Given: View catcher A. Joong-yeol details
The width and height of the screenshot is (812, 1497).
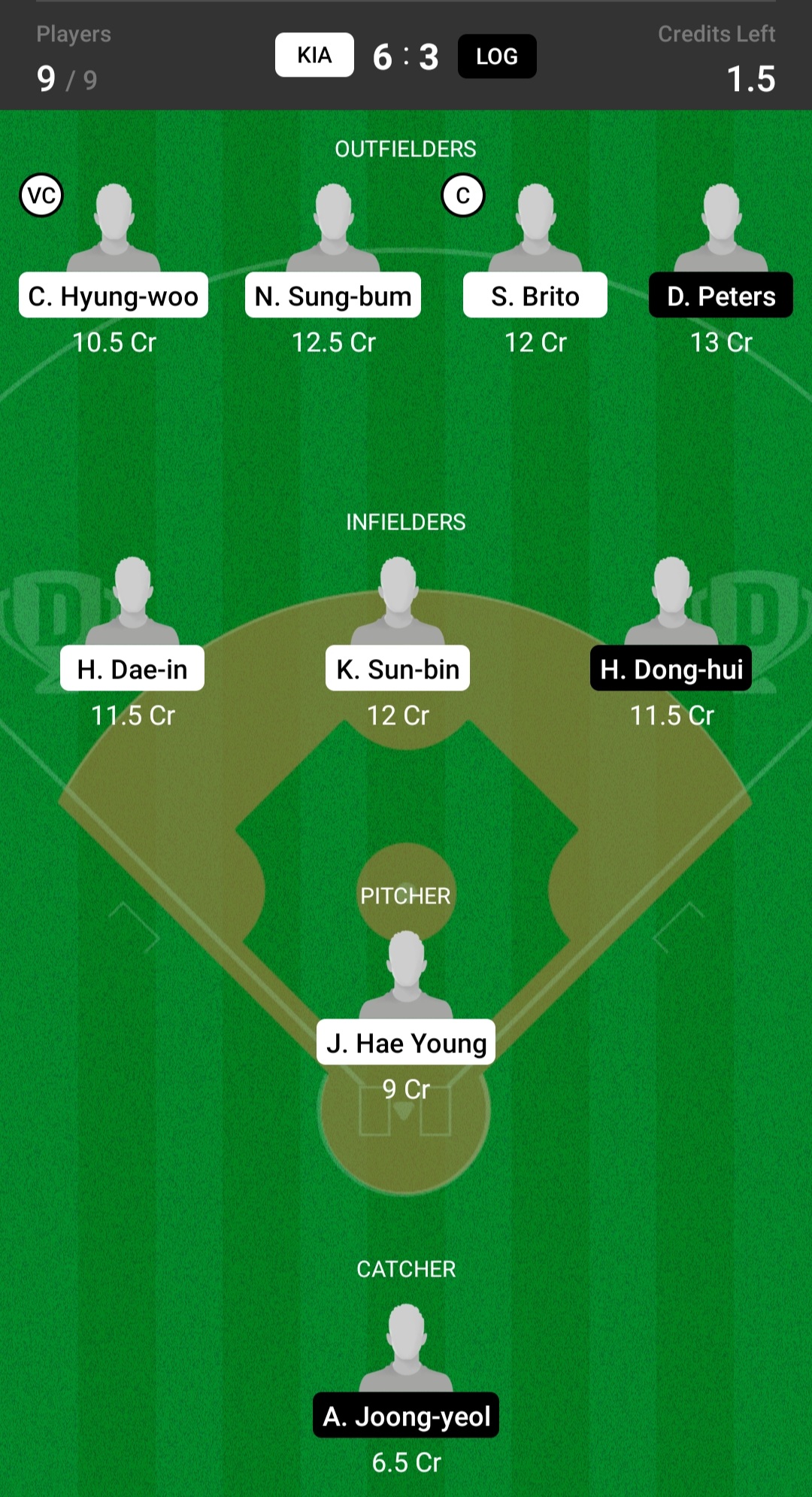Looking at the screenshot, I should click(x=406, y=1415).
